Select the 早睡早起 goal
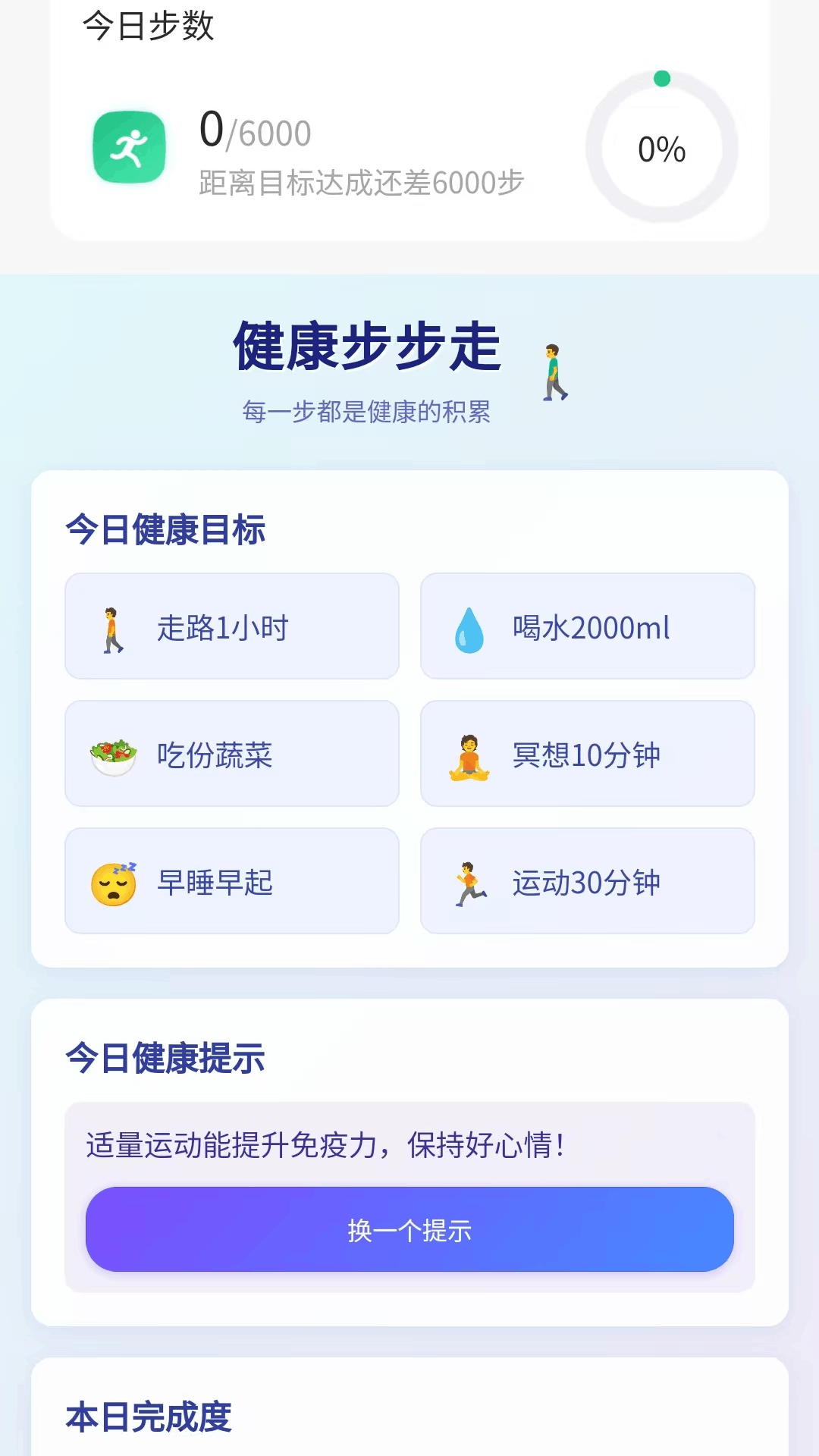This screenshot has height=1456, width=819. (231, 881)
